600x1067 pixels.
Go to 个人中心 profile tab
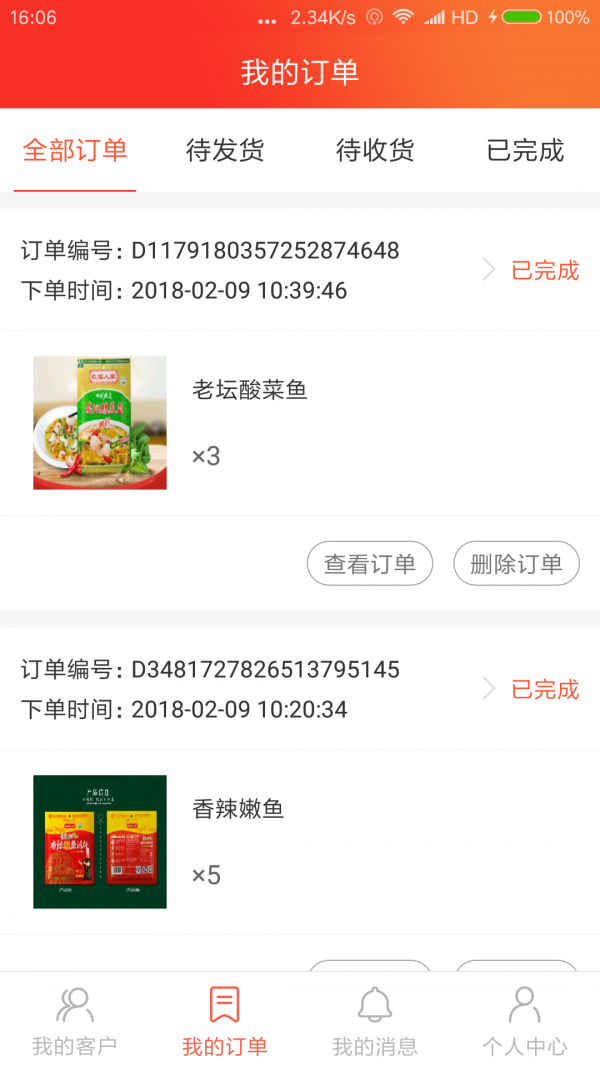click(525, 1020)
